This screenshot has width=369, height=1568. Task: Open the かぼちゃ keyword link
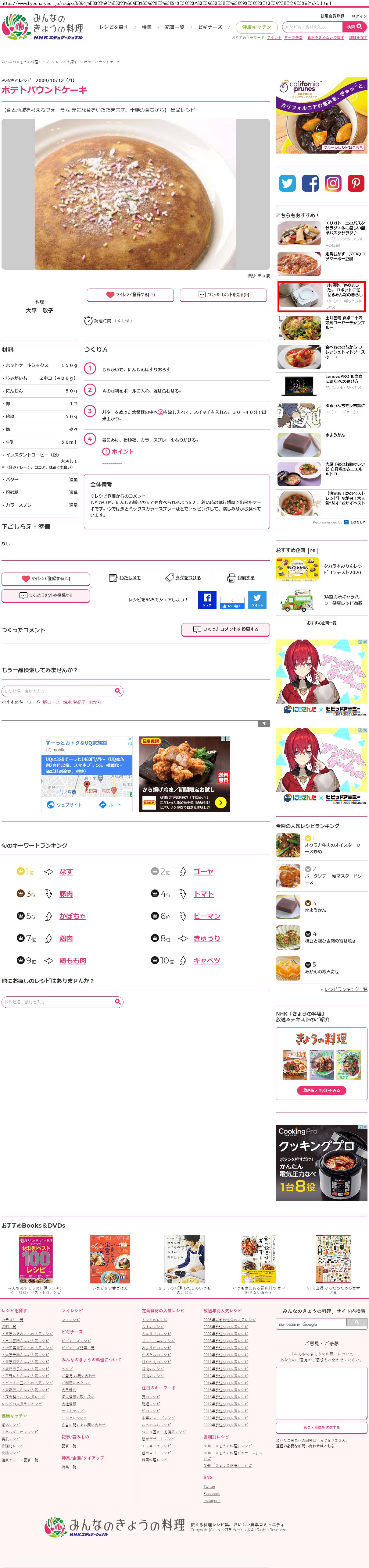(x=73, y=916)
